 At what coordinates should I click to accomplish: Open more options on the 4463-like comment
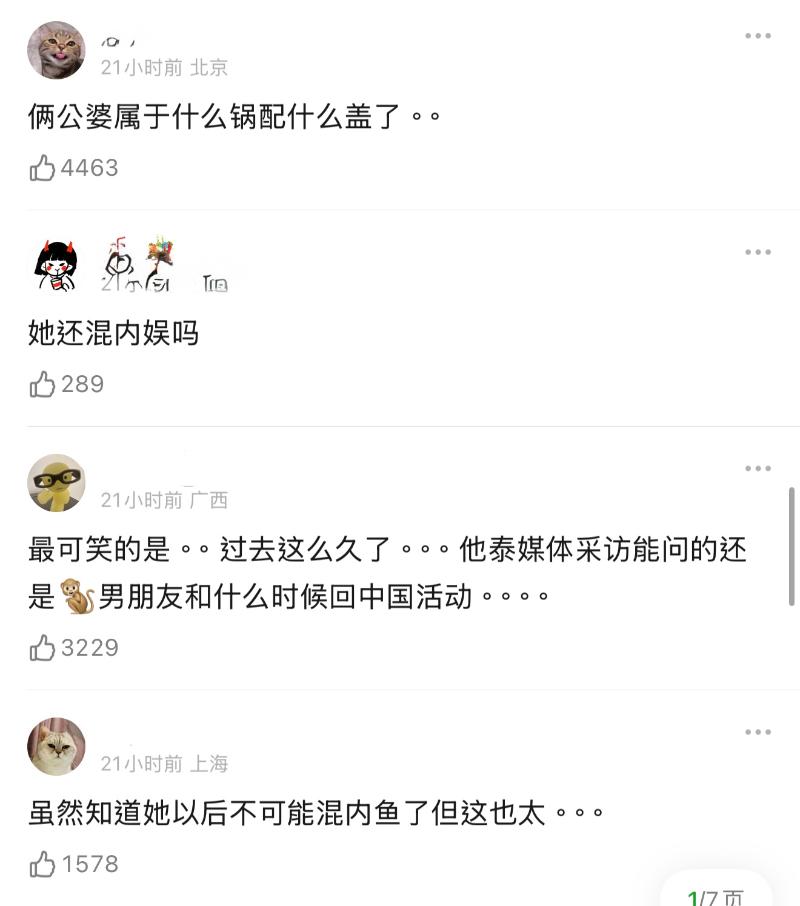(x=757, y=36)
